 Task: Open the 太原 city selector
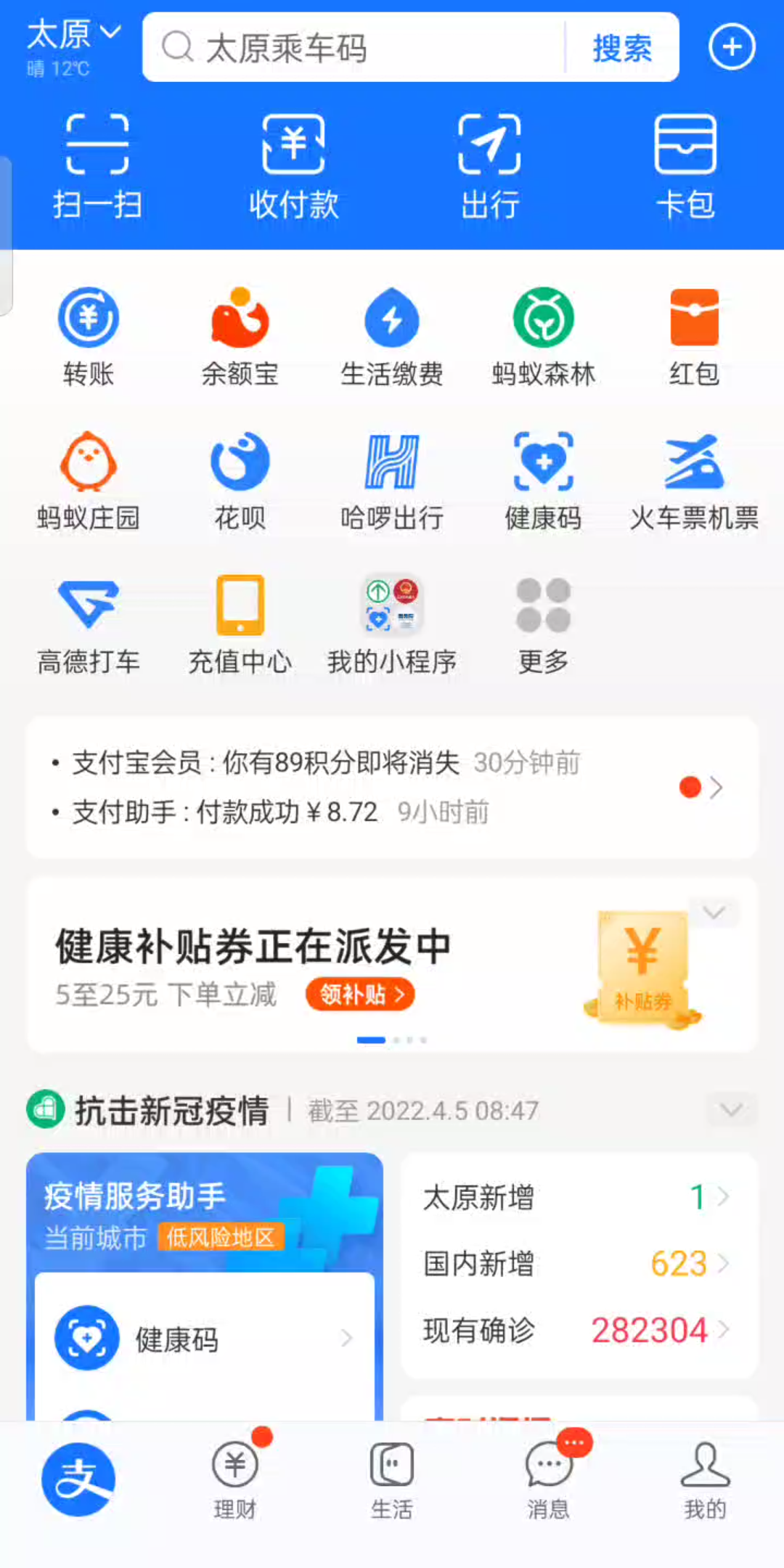pyautogui.click(x=71, y=33)
